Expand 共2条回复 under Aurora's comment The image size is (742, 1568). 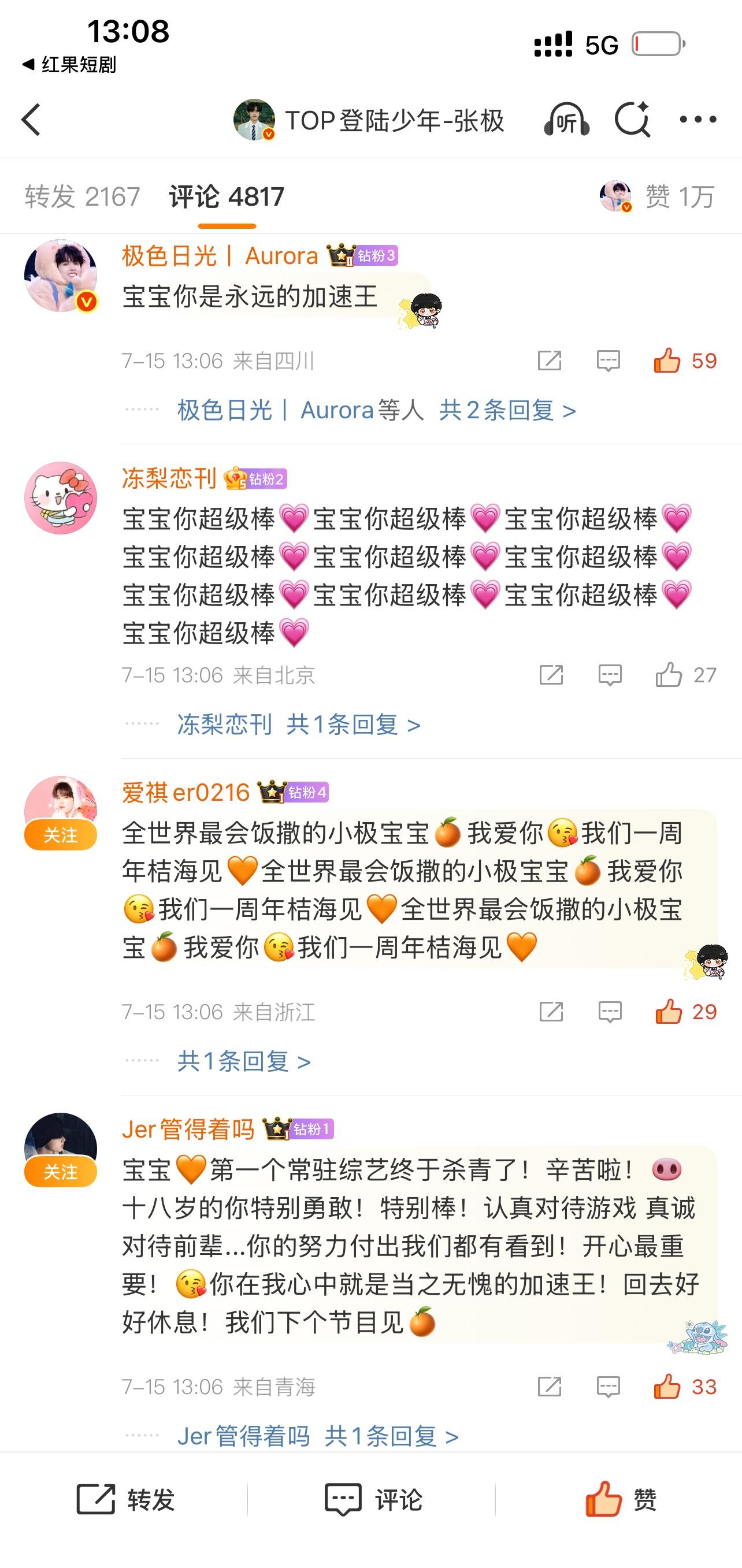[x=507, y=410]
